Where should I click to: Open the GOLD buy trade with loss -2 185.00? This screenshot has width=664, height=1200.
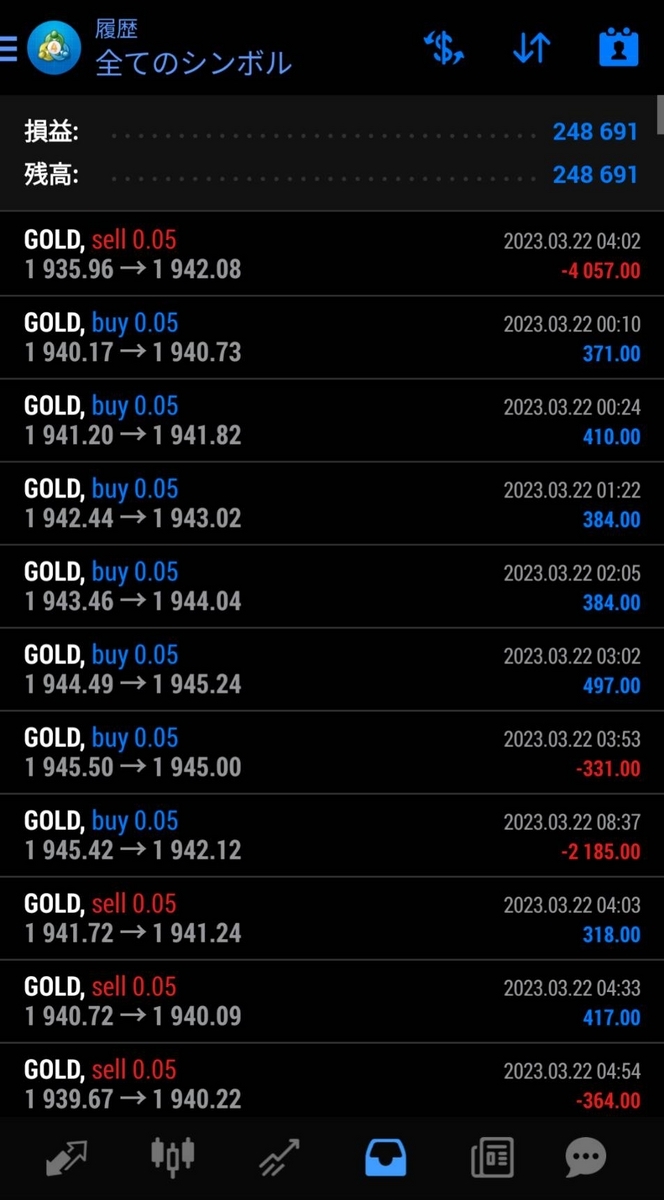[332, 835]
